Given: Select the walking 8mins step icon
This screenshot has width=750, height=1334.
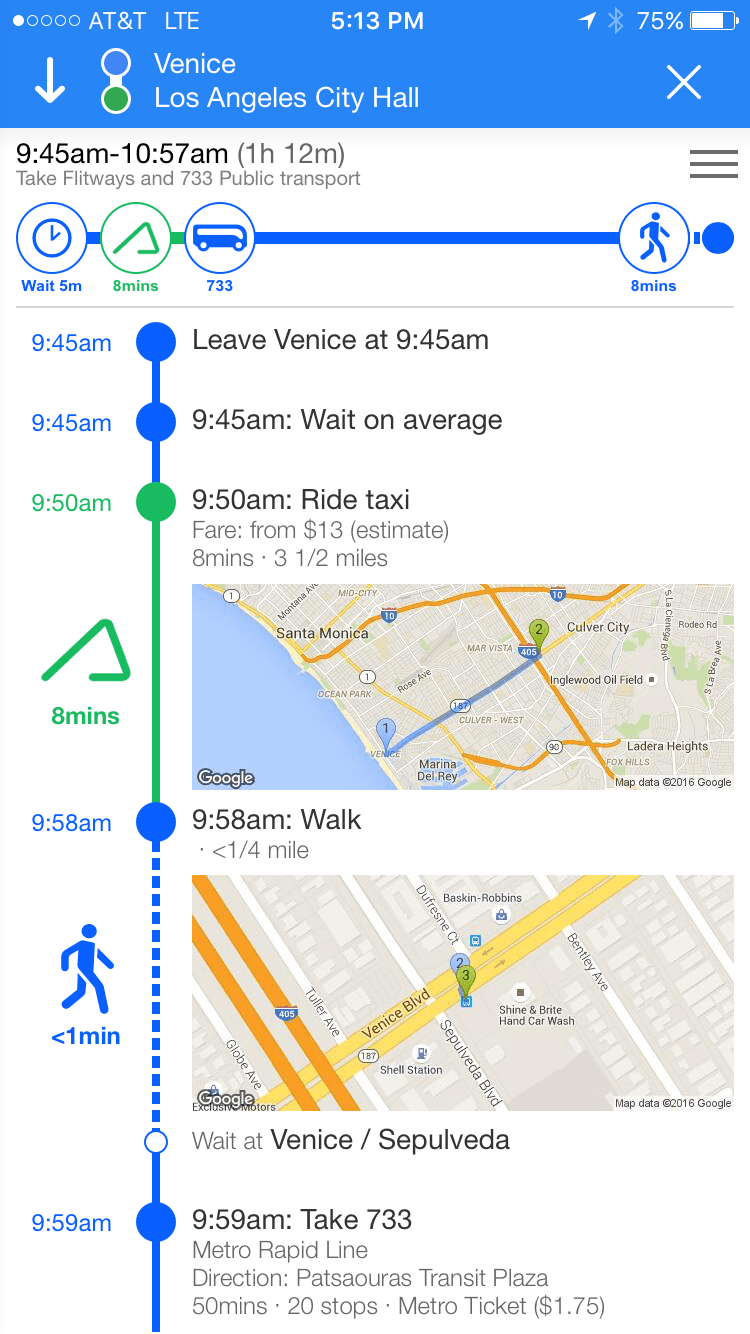Looking at the screenshot, I should click(653, 238).
